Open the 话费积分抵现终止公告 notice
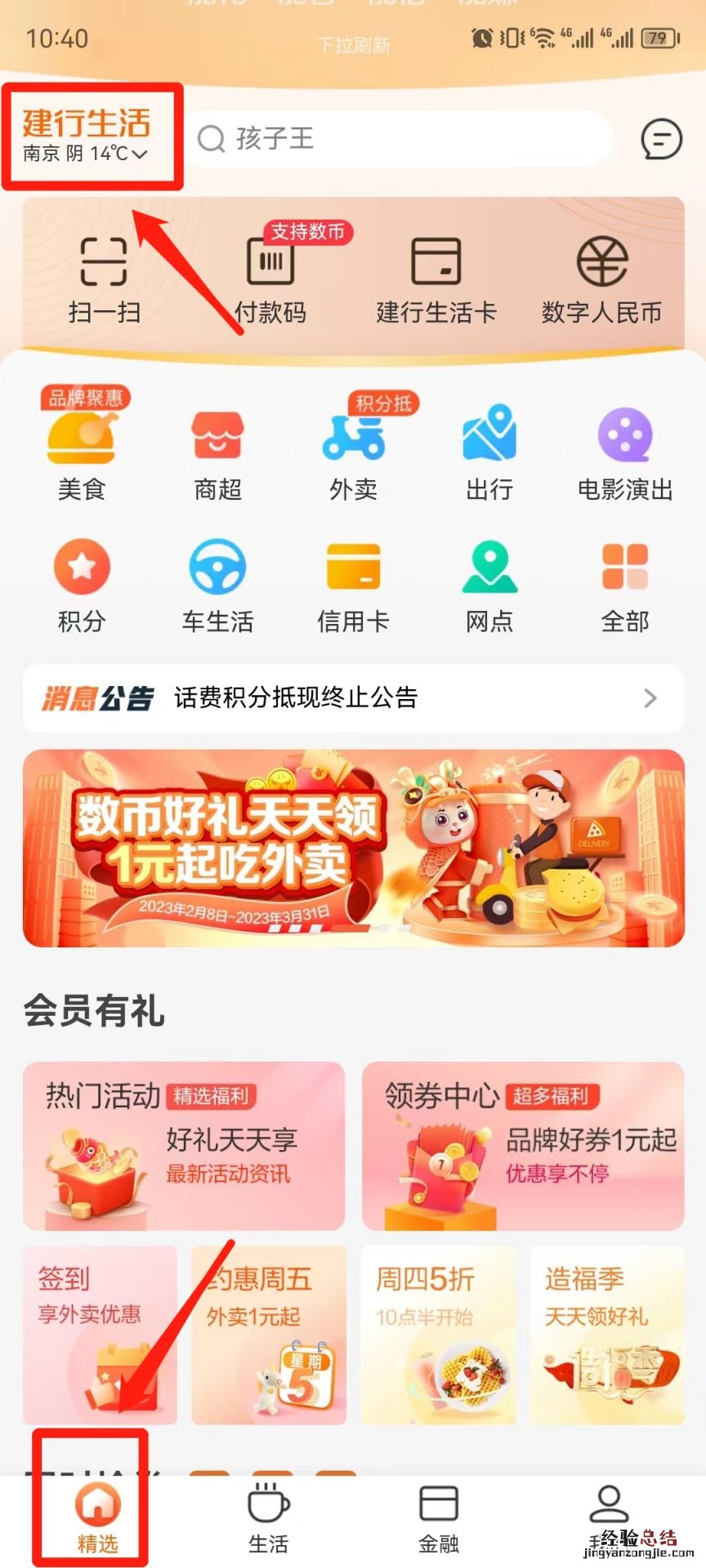Image resolution: width=706 pixels, height=1568 pixels. point(353,698)
